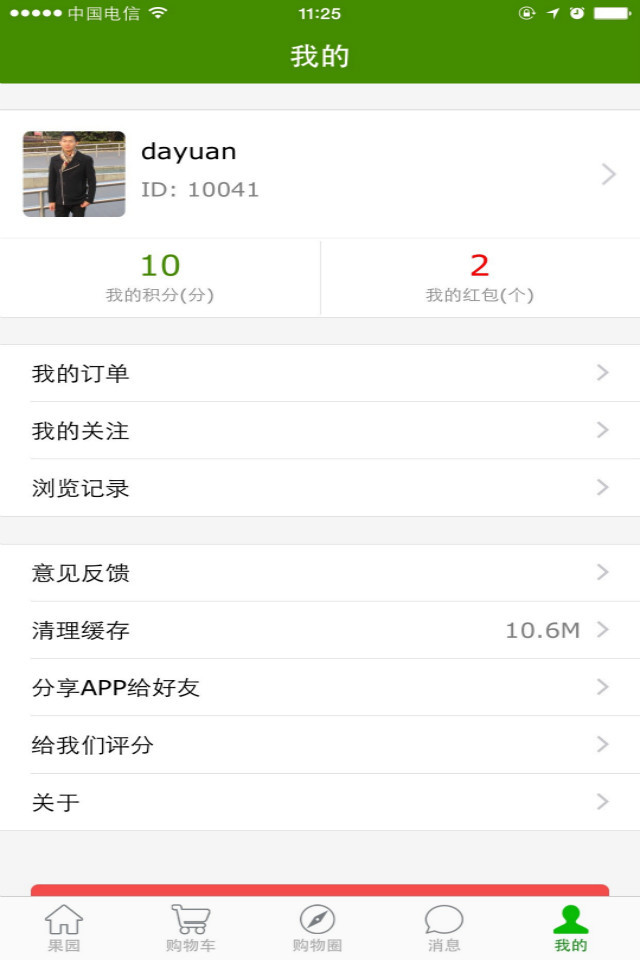The height and width of the screenshot is (960, 640).
Task: Switch to the 果园 tab
Action: click(x=64, y=928)
